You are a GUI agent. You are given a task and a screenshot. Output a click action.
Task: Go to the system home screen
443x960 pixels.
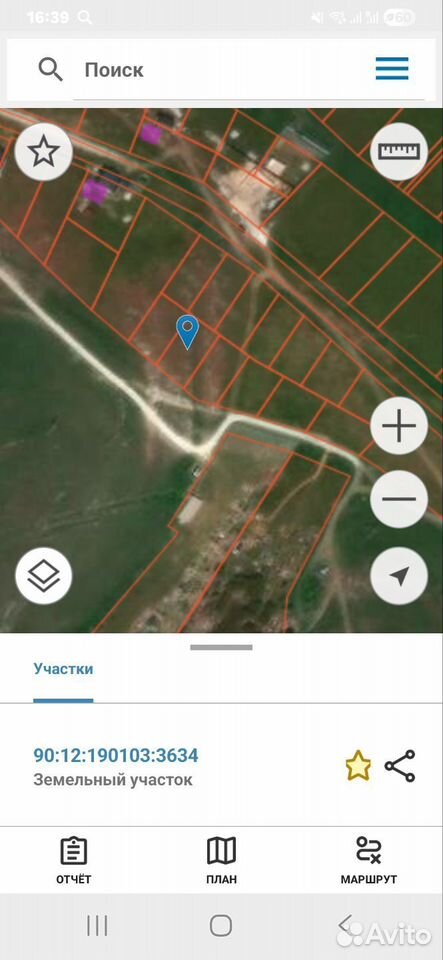[x=221, y=926]
